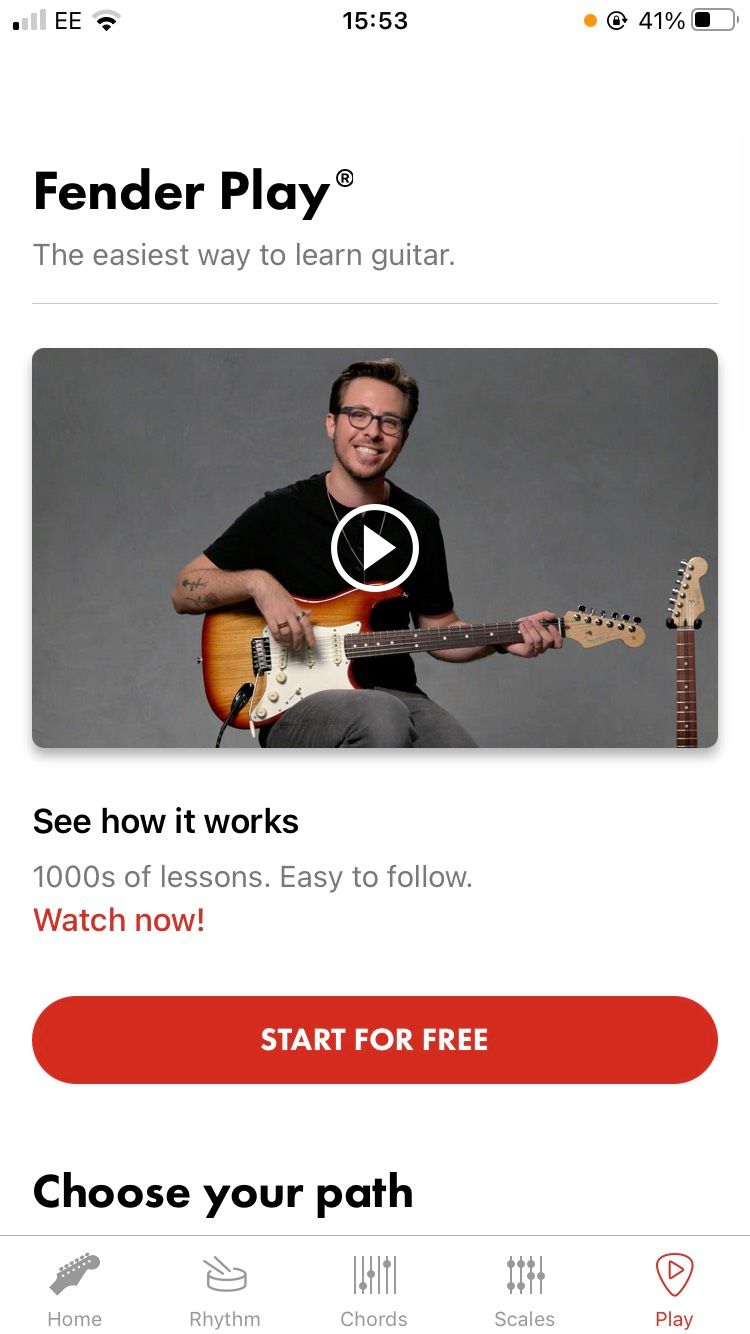The image size is (750, 1334).
Task: Tap the Choose your path heading
Action: pos(222,1192)
